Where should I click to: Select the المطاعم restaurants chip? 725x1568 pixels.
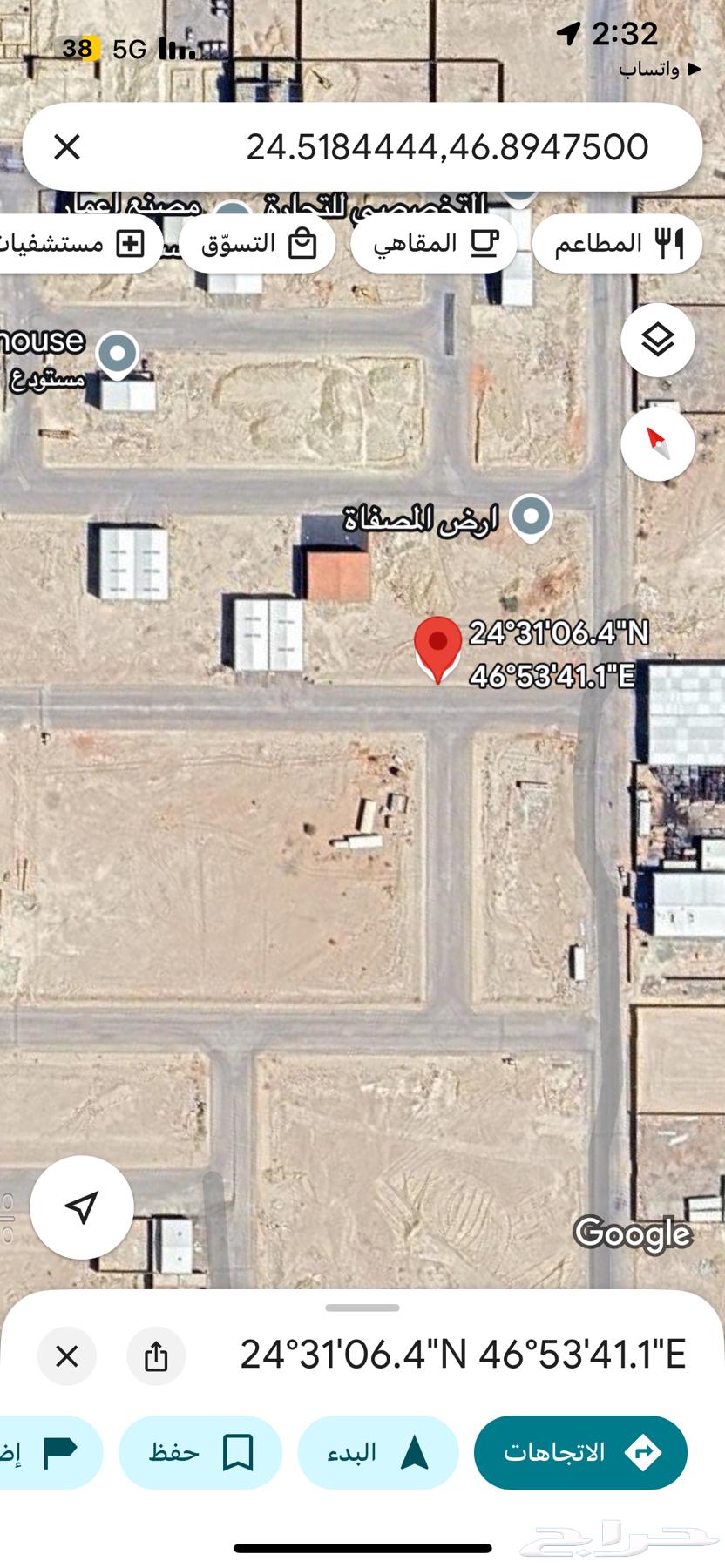(x=616, y=243)
